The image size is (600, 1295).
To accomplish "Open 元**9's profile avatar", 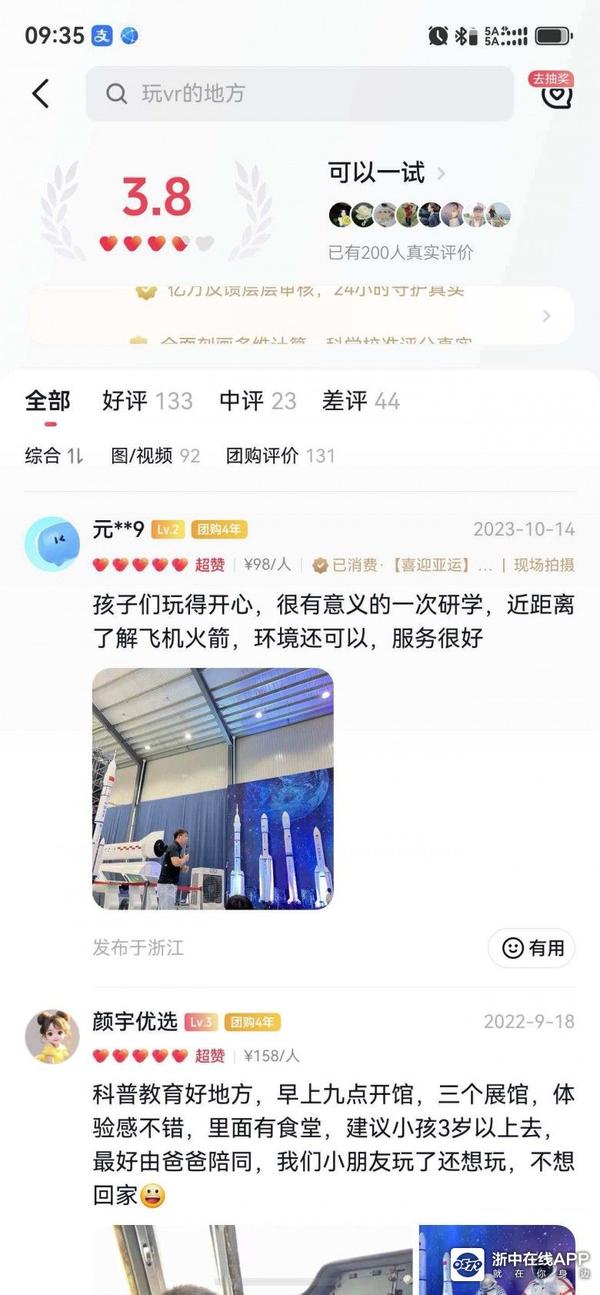I will 51,544.
